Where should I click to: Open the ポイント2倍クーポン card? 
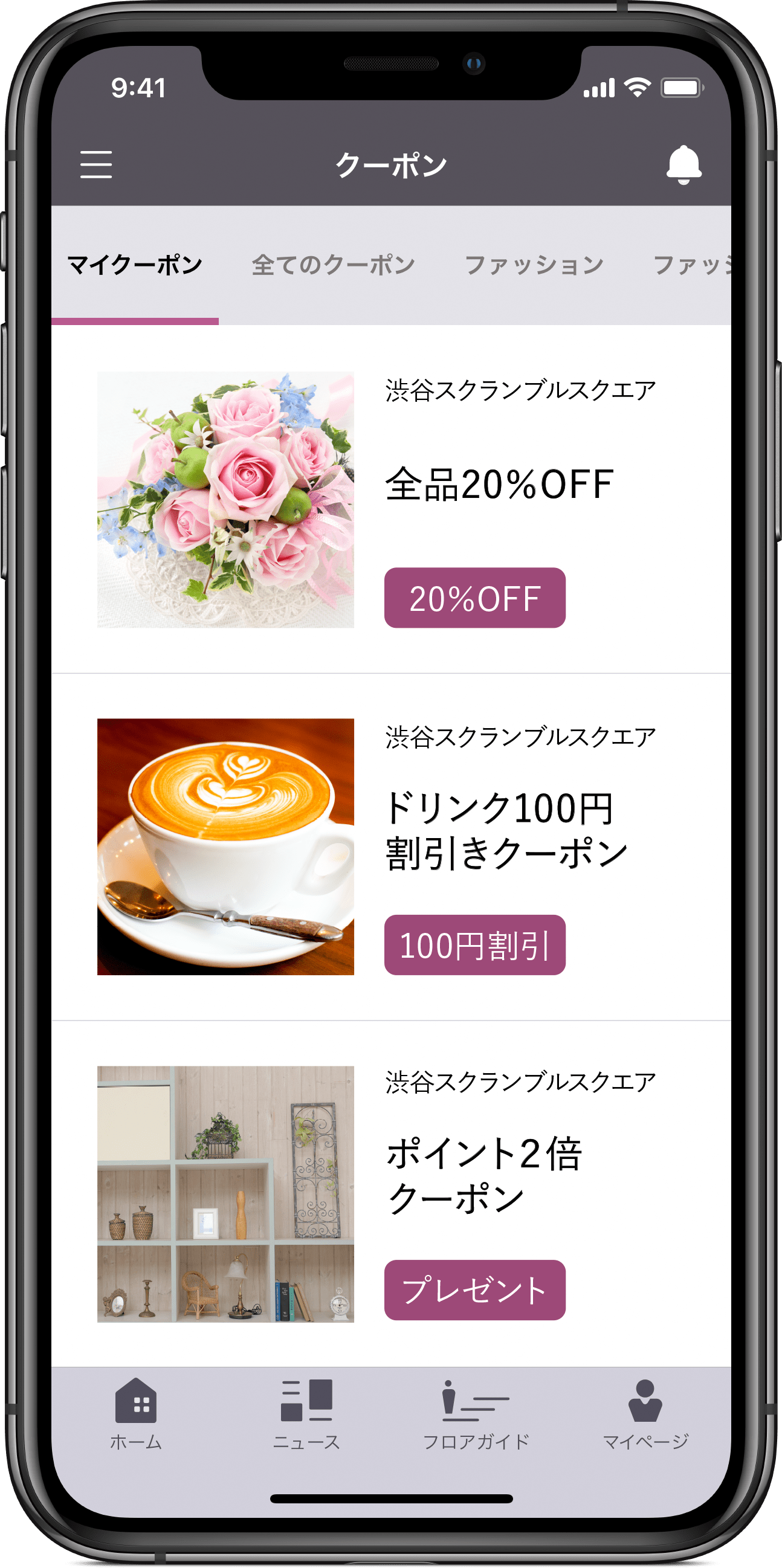(390, 1193)
